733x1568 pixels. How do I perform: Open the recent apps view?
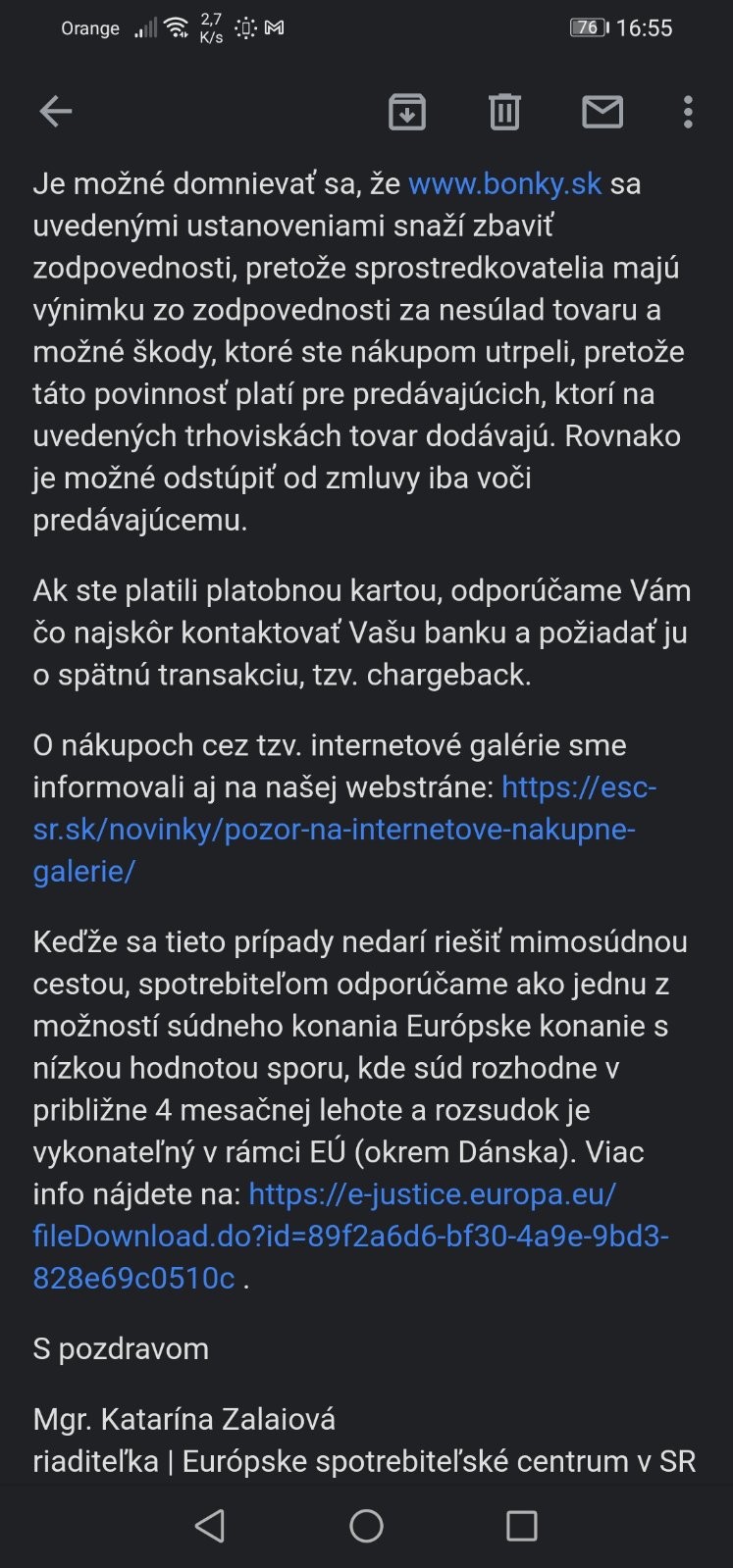click(521, 1525)
